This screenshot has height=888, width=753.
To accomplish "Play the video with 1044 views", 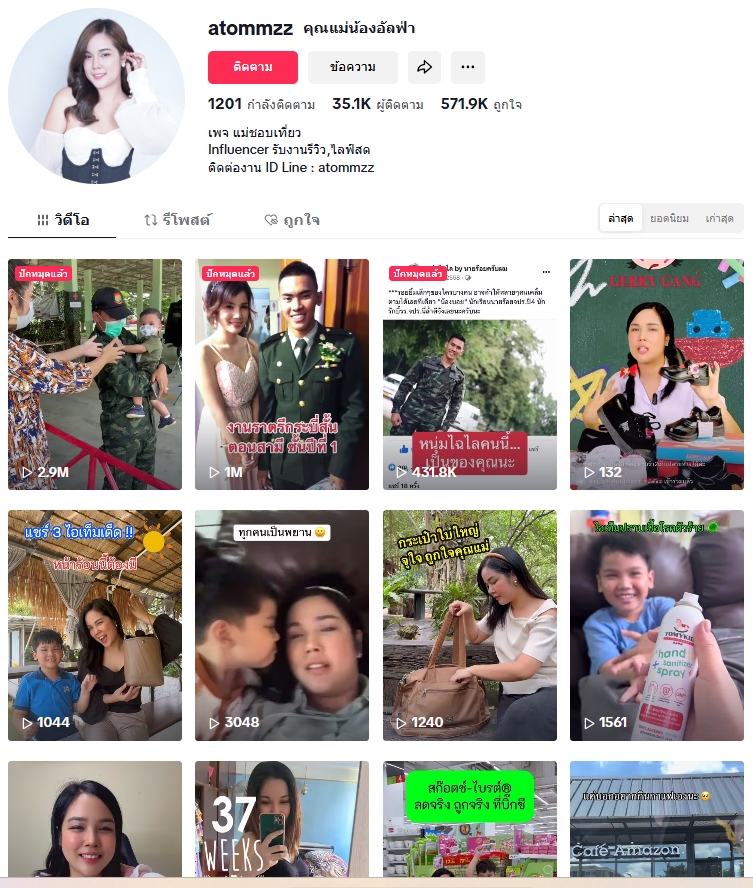I will tap(95, 625).
